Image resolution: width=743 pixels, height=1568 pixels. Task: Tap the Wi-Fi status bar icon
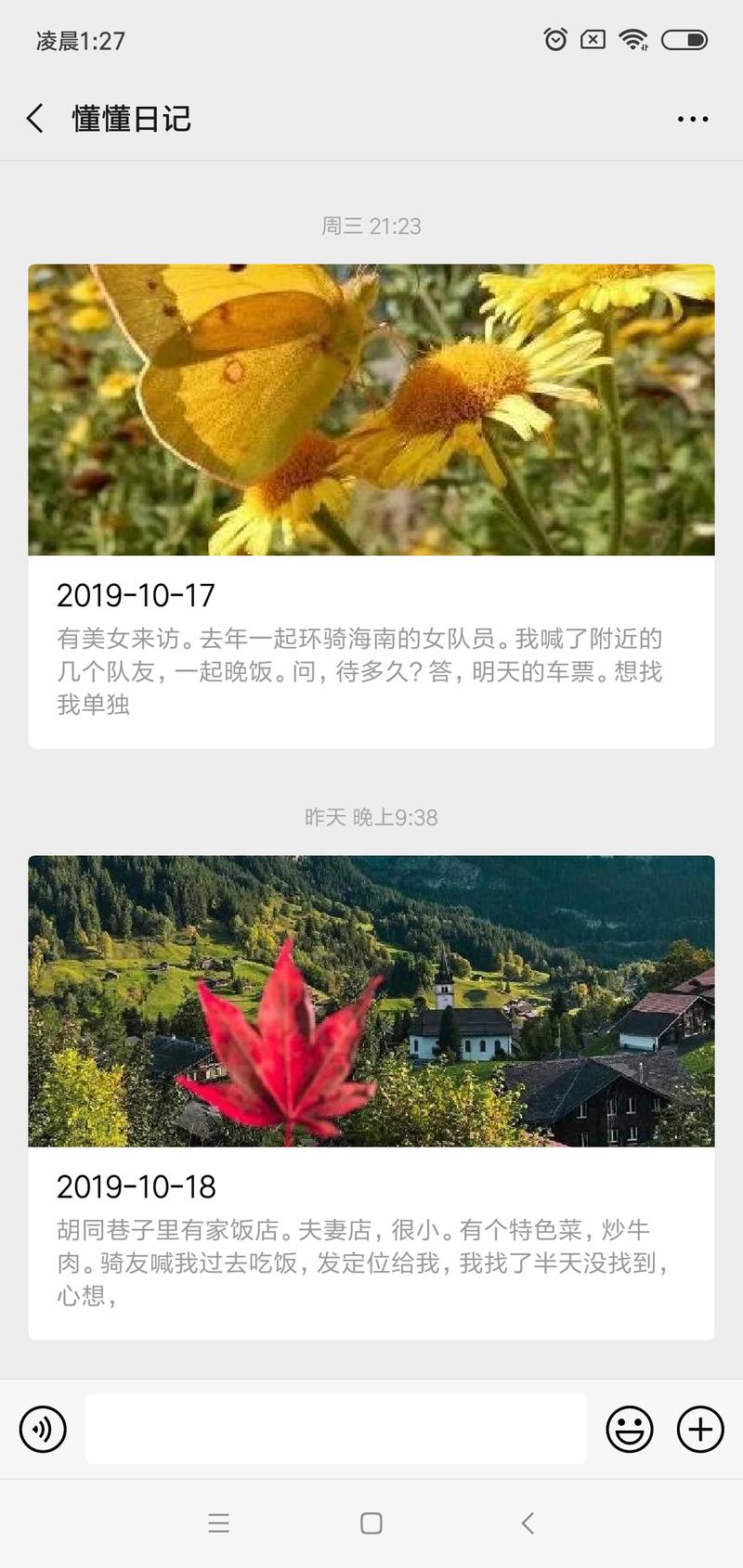click(633, 40)
